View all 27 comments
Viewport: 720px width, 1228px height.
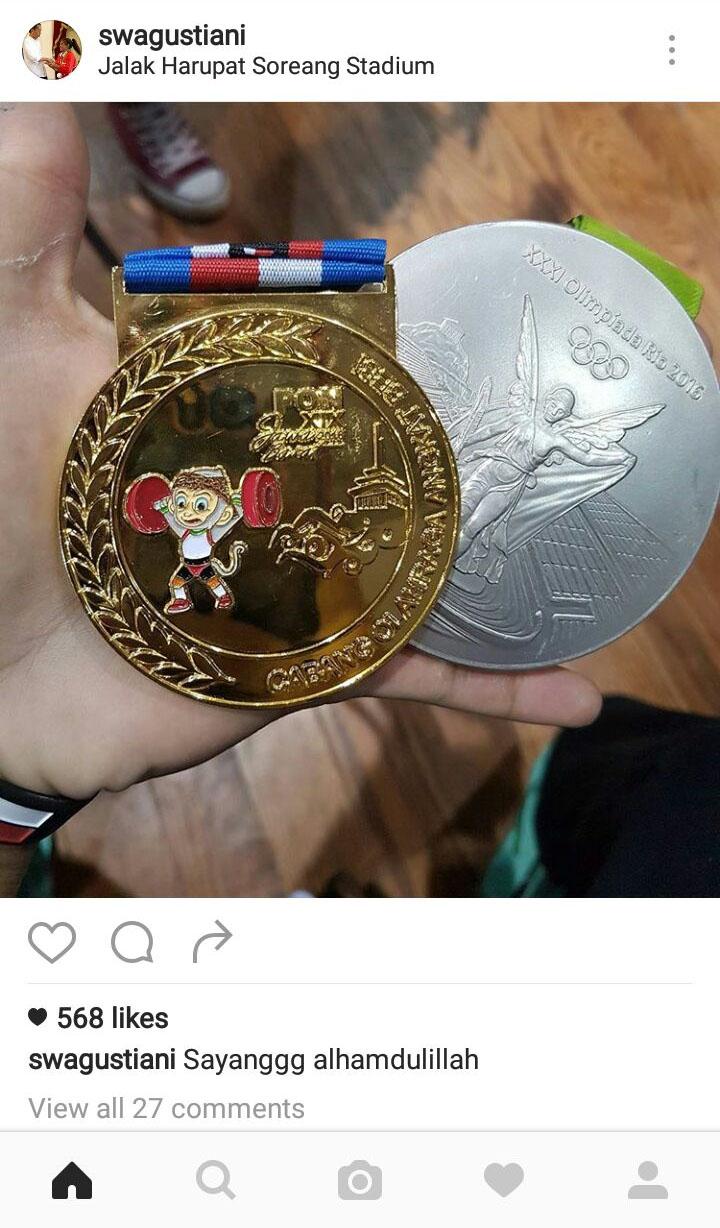click(x=166, y=1108)
